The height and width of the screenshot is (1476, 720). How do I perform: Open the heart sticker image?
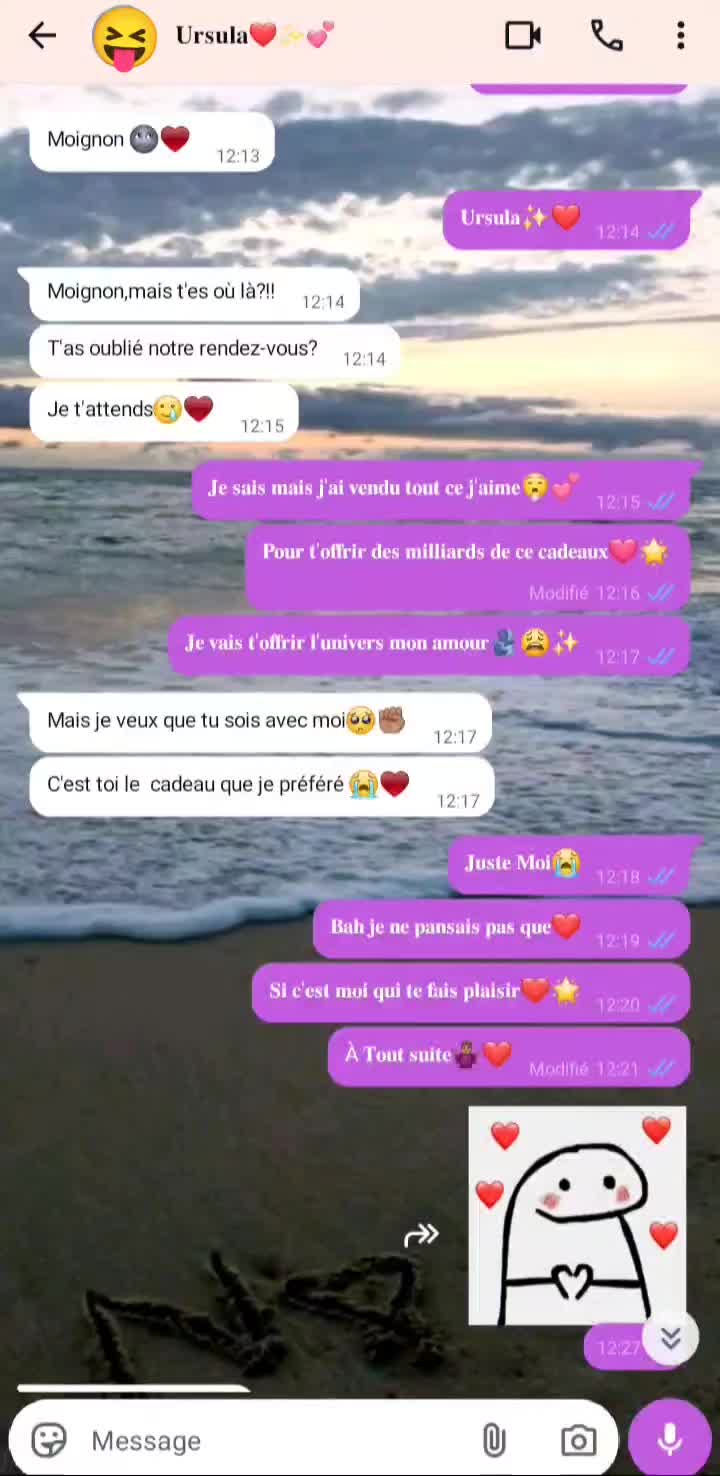coord(577,1215)
